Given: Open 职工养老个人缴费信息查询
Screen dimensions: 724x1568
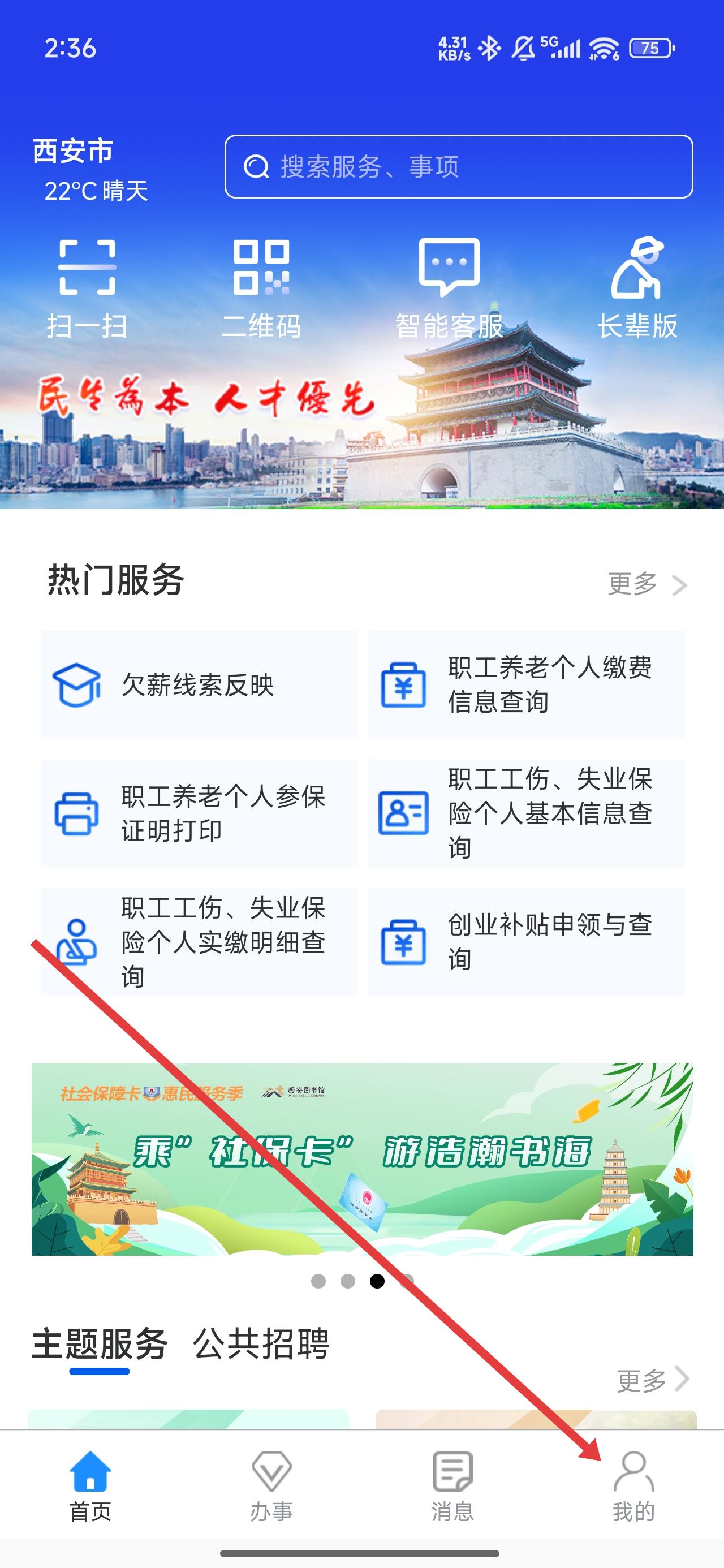Looking at the screenshot, I should (x=526, y=685).
